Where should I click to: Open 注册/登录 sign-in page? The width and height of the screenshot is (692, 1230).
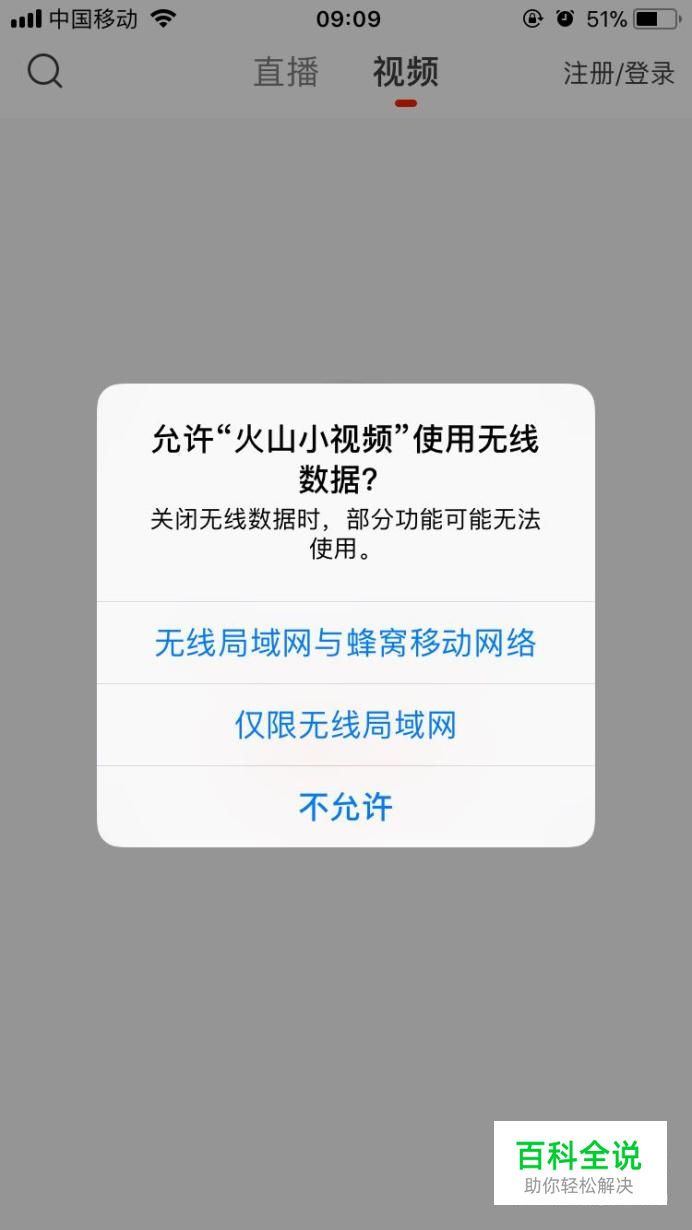click(619, 73)
